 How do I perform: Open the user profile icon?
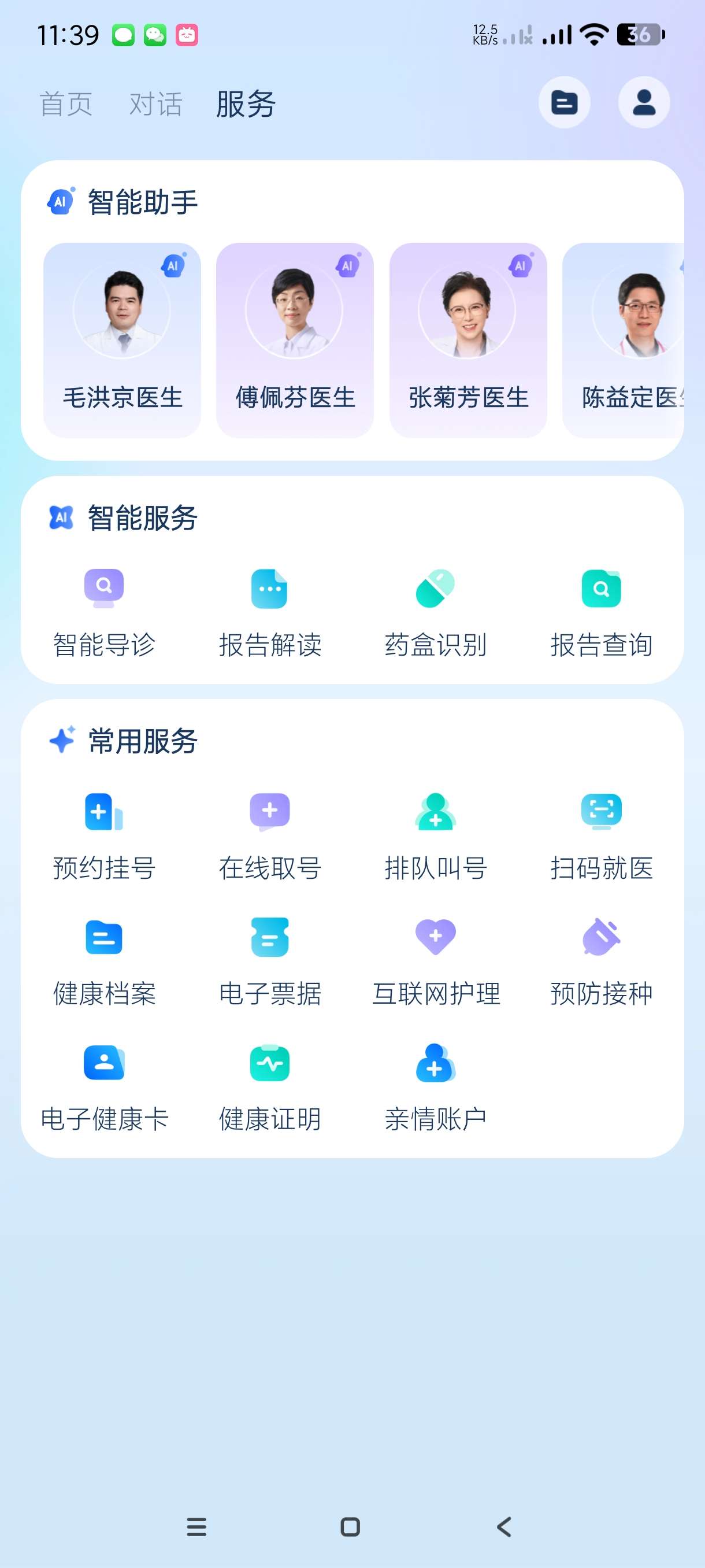(644, 102)
